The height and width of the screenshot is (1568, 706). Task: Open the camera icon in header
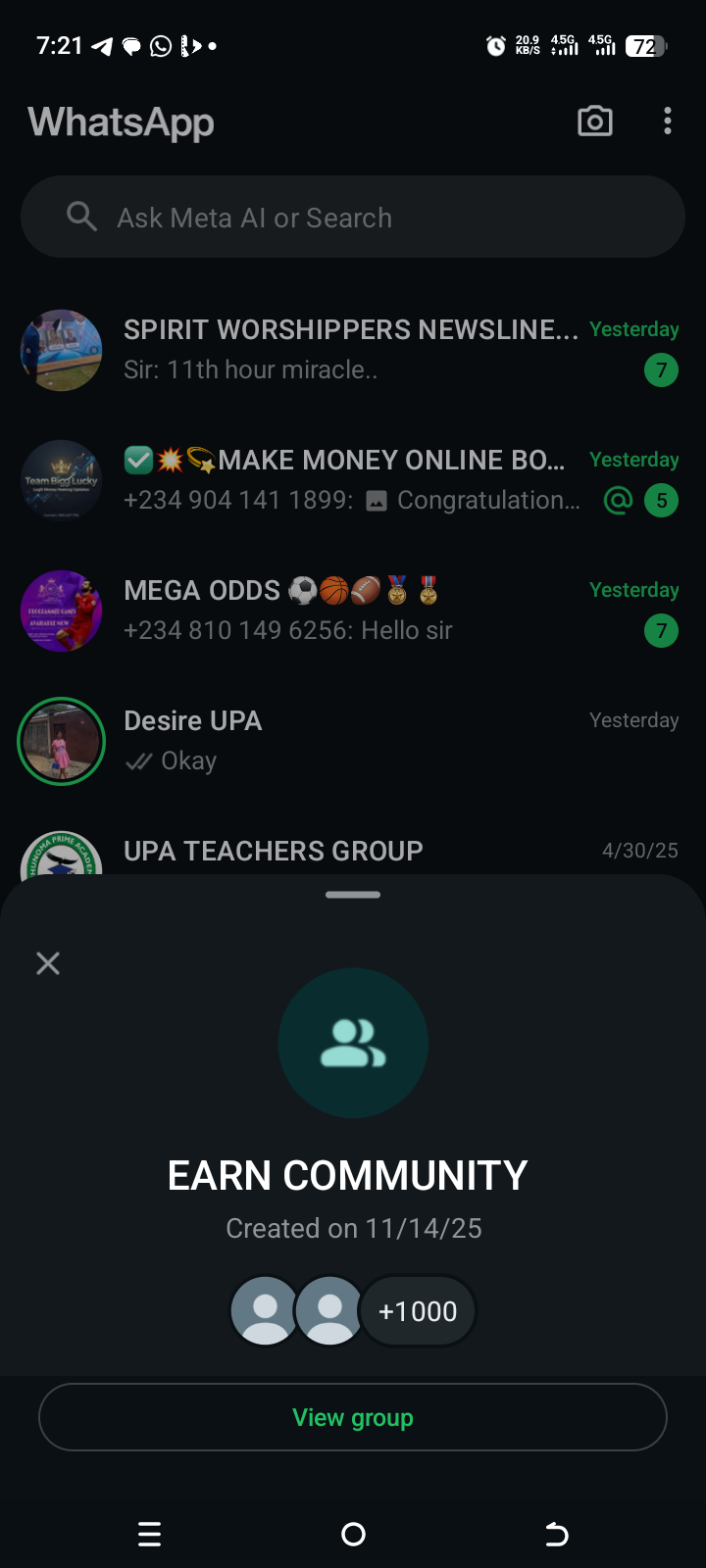tap(595, 122)
